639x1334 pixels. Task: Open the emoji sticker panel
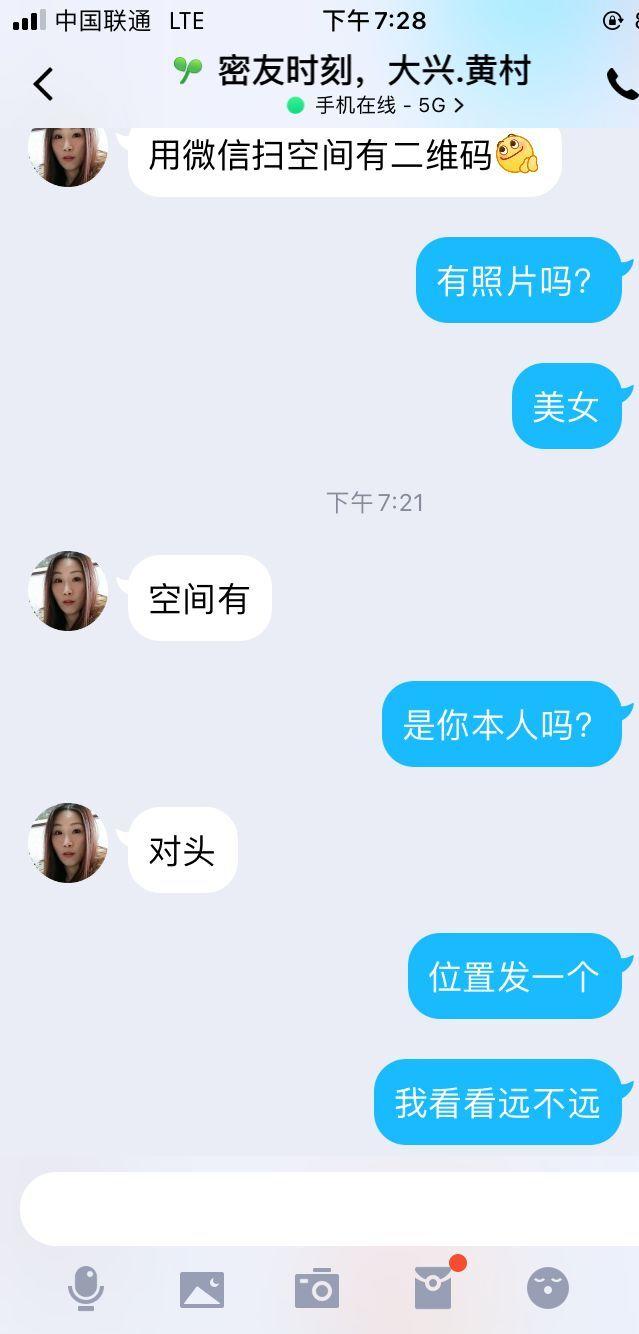(548, 1289)
